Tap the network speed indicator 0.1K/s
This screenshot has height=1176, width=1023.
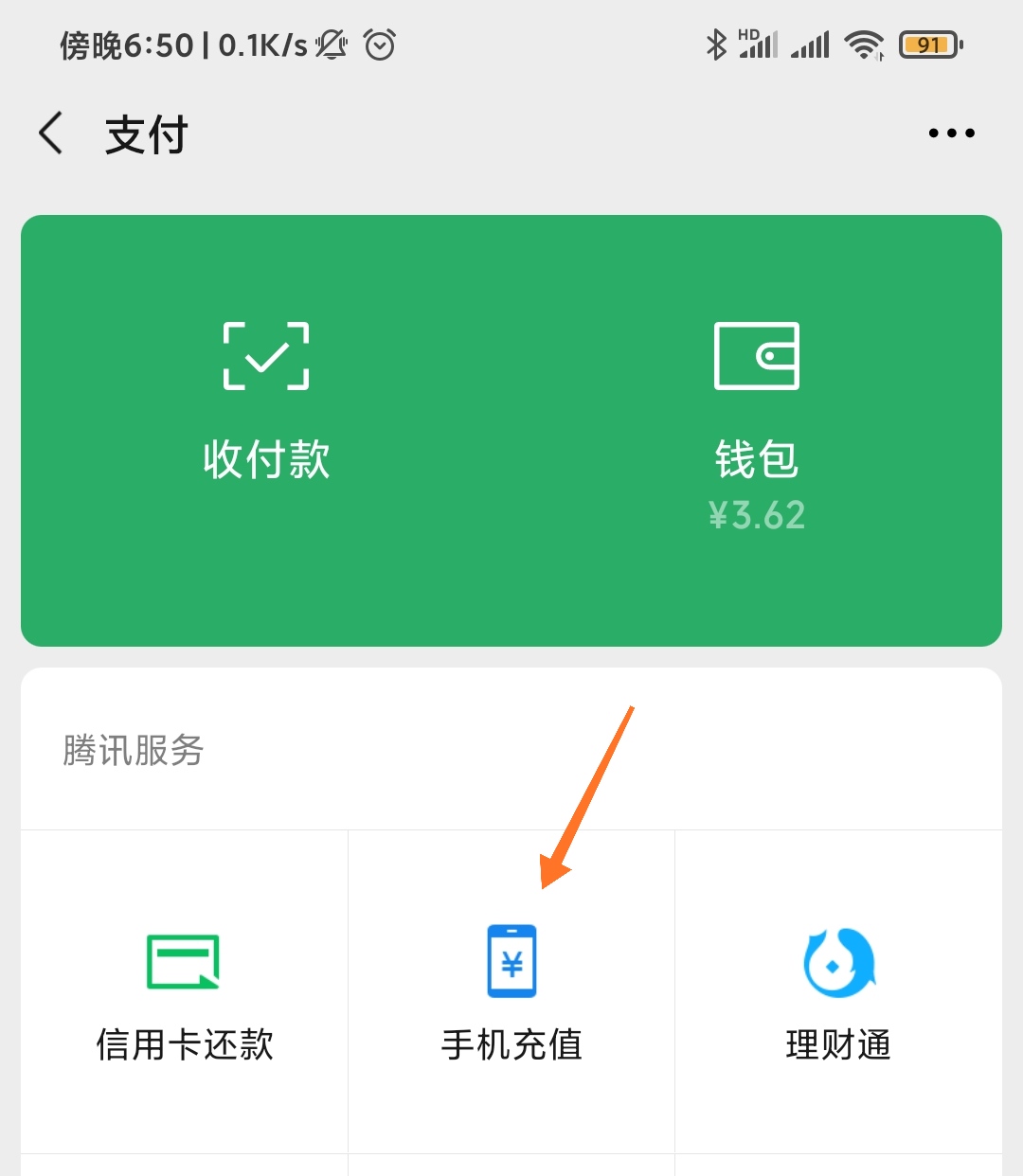[x=261, y=44]
